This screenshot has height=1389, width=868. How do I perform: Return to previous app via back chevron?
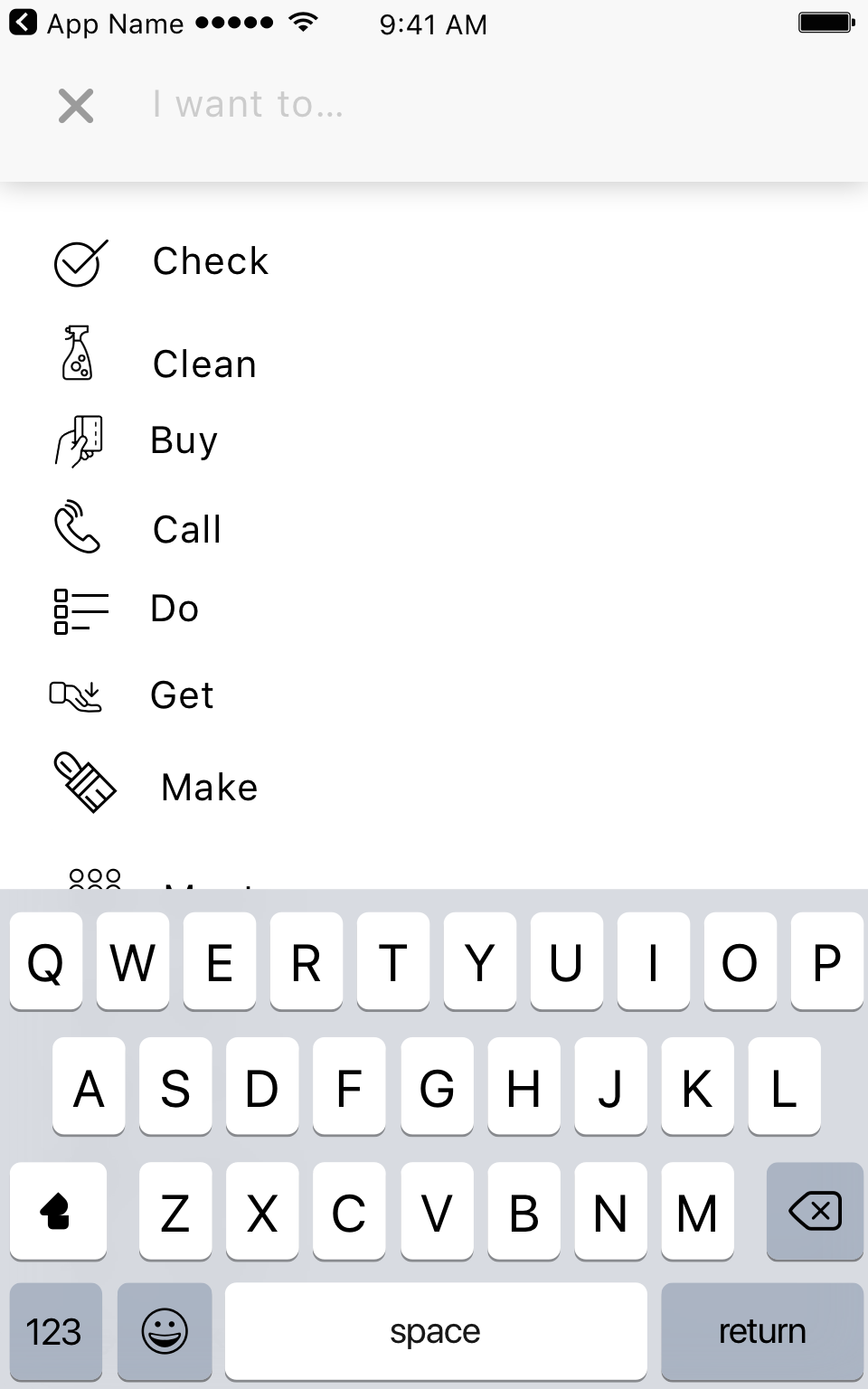point(24,23)
